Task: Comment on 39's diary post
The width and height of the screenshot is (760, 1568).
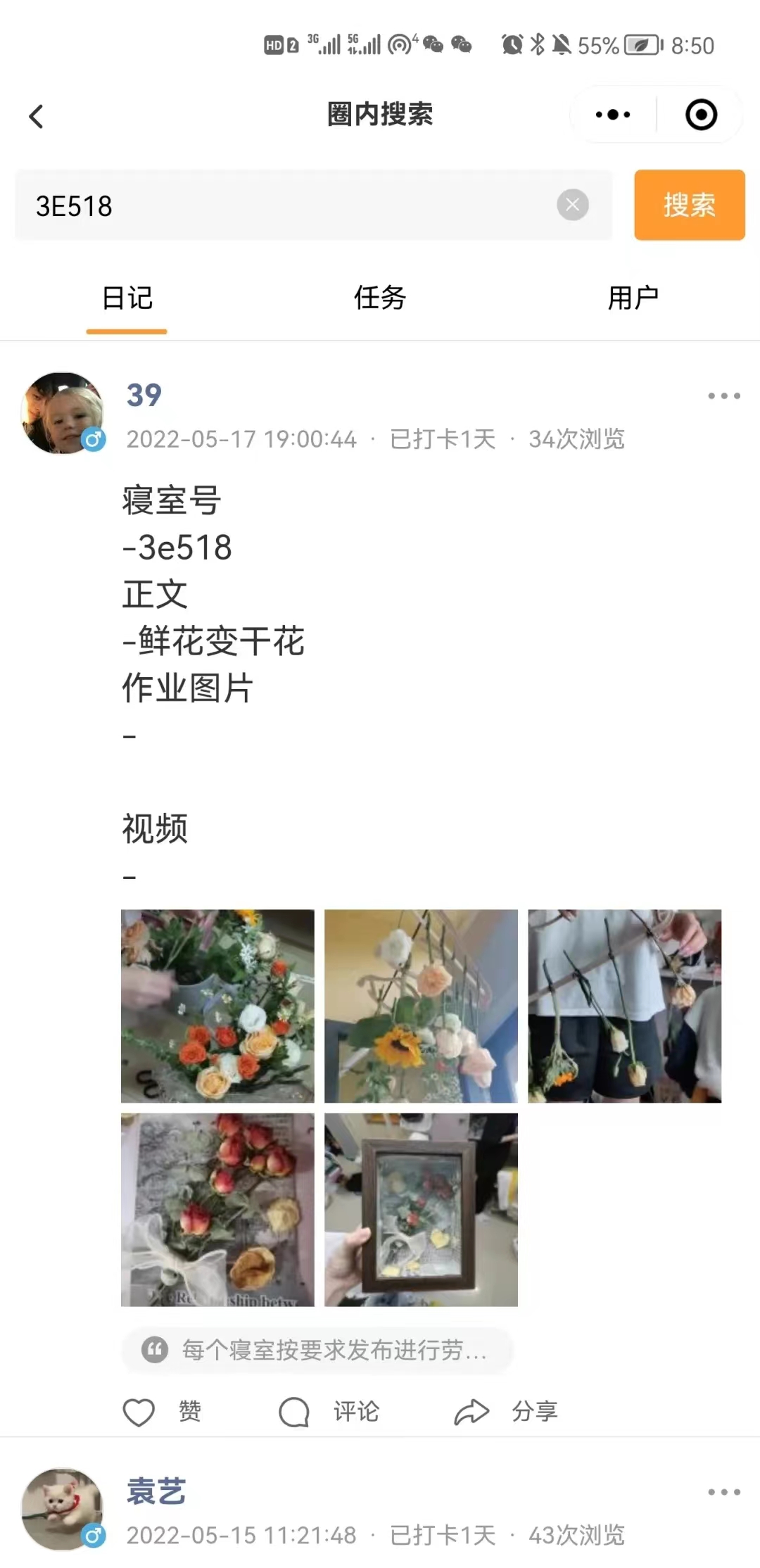Action: click(329, 1411)
